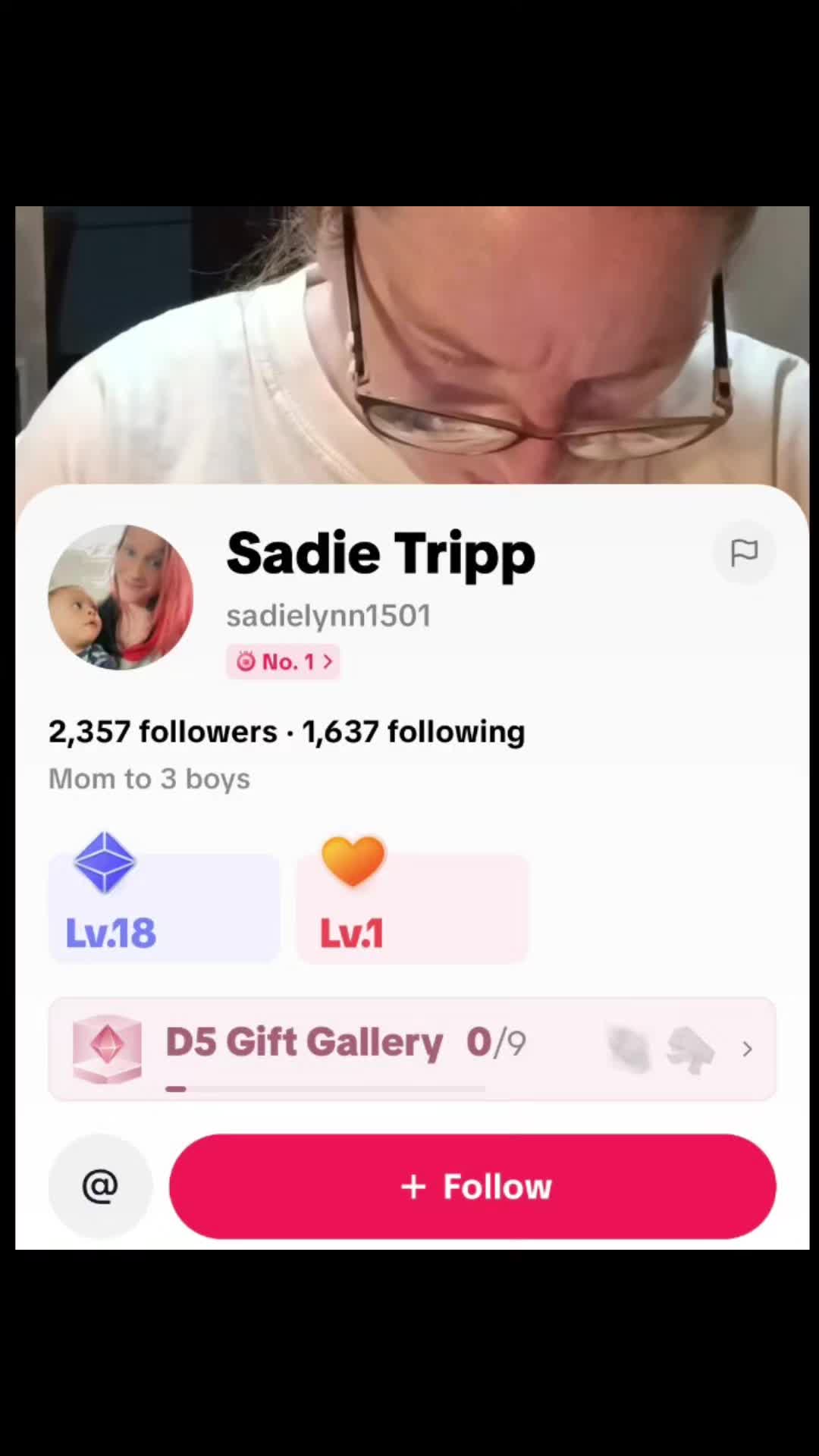Mention the user with the @ button
Viewport: 819px width, 1456px height.
coord(100,1186)
